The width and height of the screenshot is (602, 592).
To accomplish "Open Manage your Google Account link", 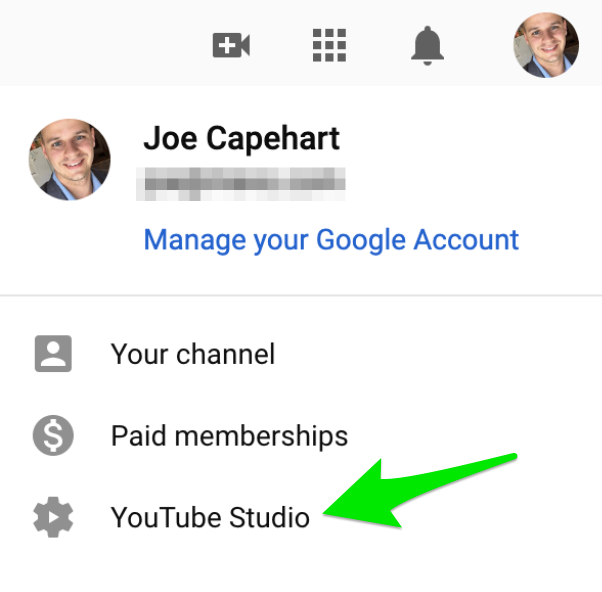I will pyautogui.click(x=331, y=240).
